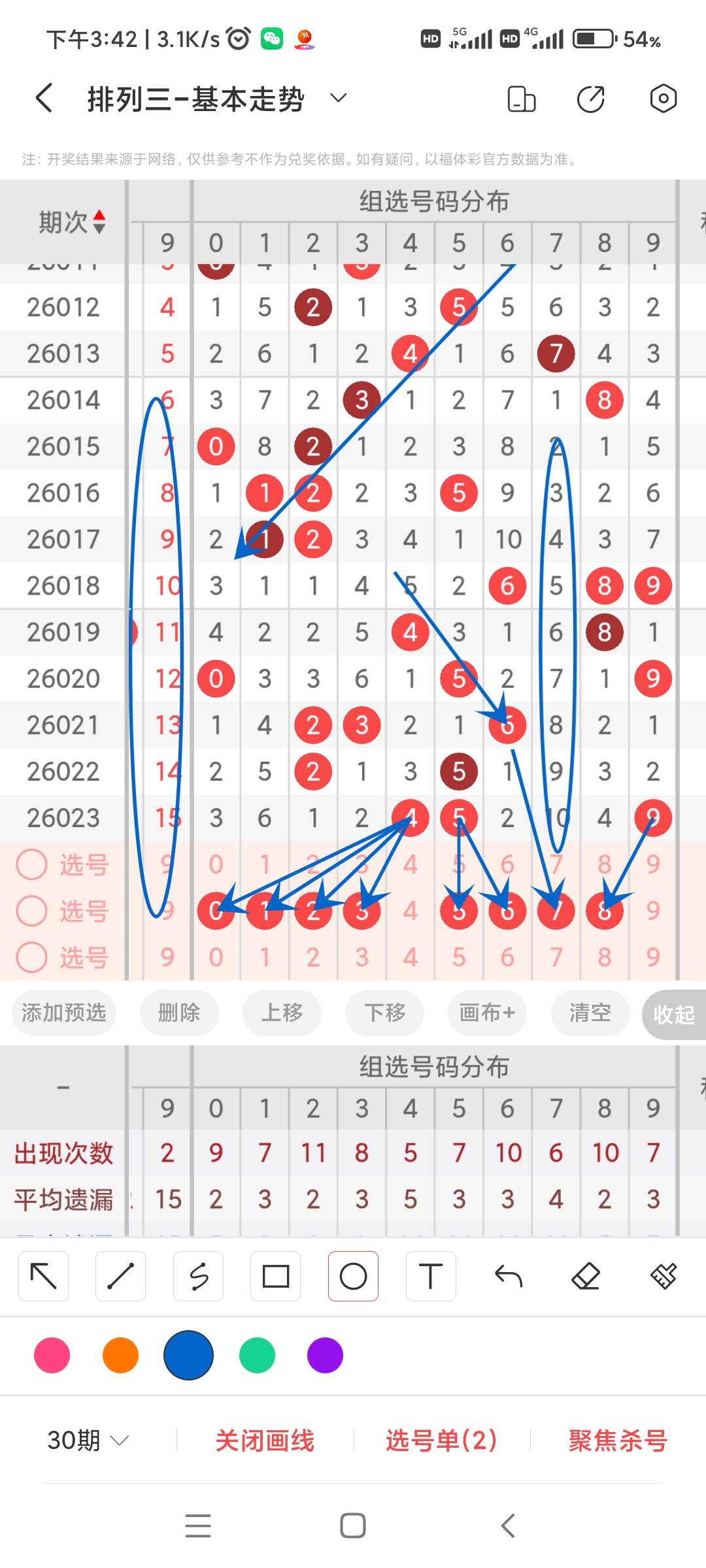Viewport: 706px width, 1568px height.
Task: Tap the back arrow at top left
Action: point(42,97)
